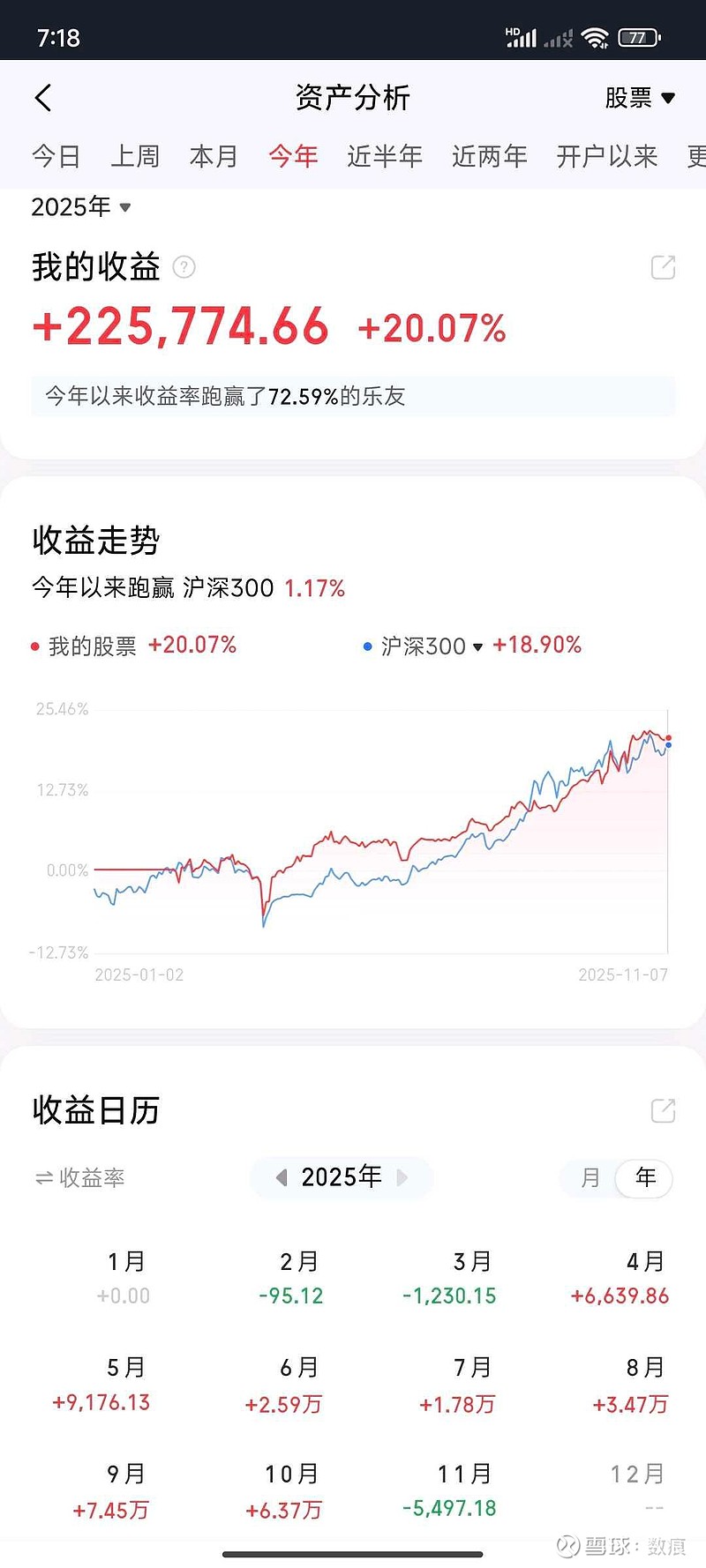Expand the 2025年 dropdown below the tabs
706x1568 pixels.
pos(79,207)
